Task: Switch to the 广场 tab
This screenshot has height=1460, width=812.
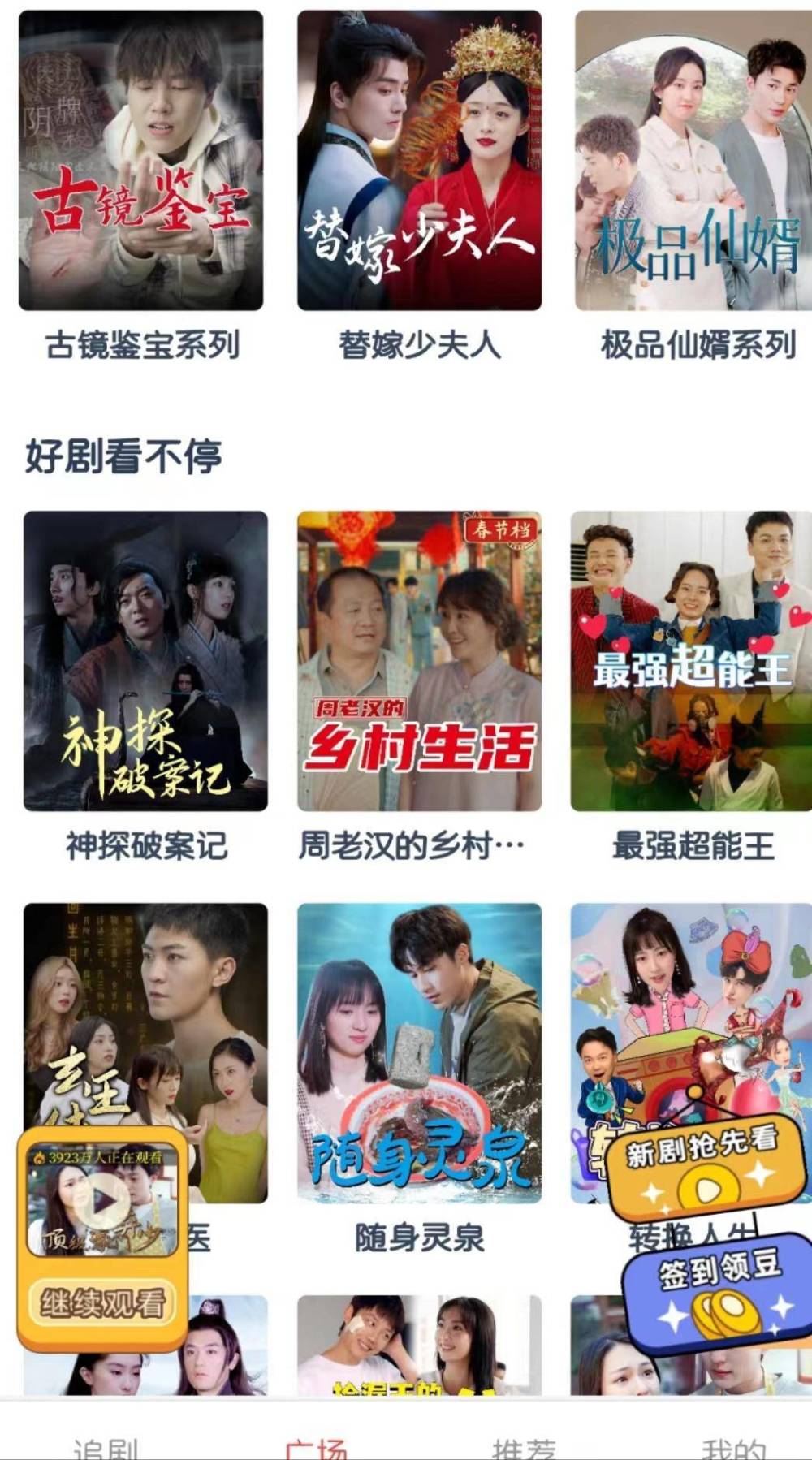Action: tap(316, 1449)
